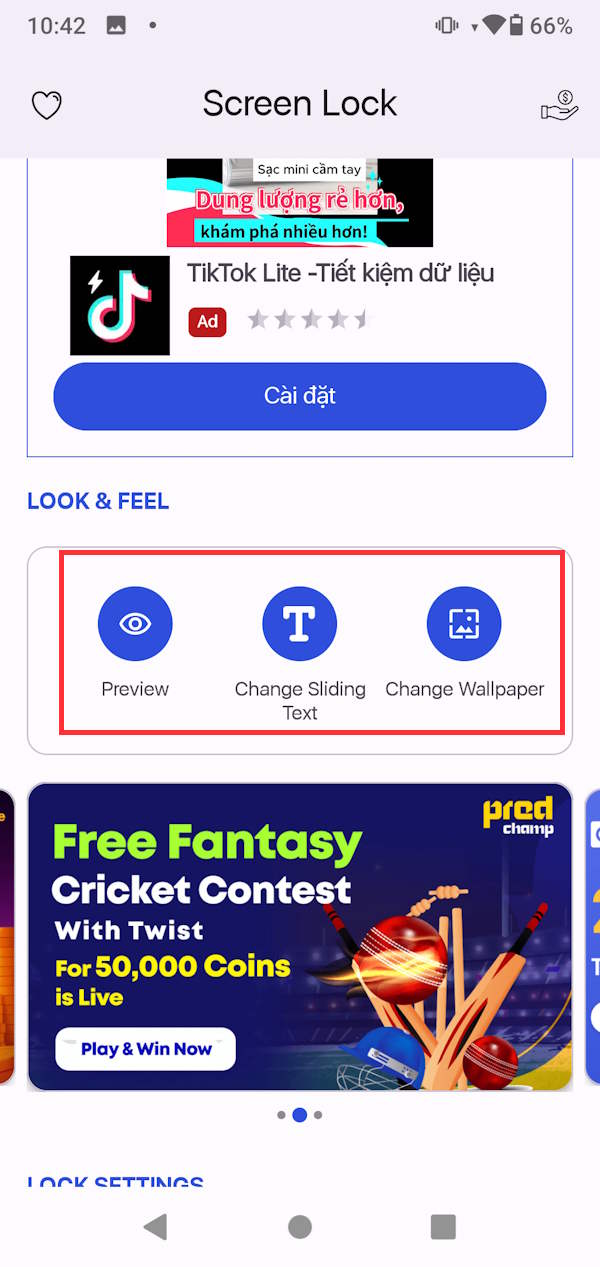Open the Free Fantasy Cricket Contest banner
Image resolution: width=600 pixels, height=1267 pixels.
[x=300, y=900]
